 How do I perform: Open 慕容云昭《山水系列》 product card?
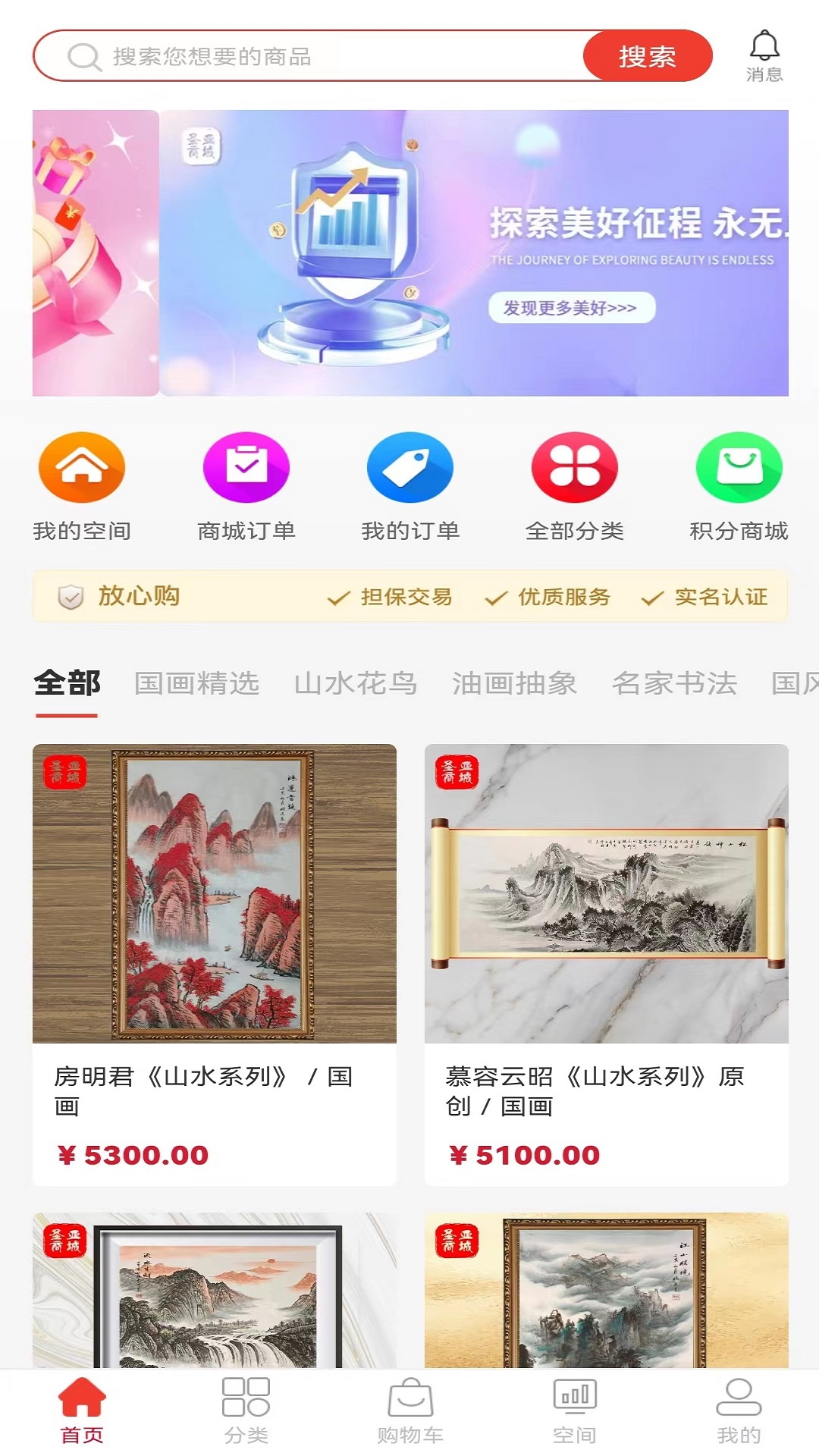(x=607, y=965)
